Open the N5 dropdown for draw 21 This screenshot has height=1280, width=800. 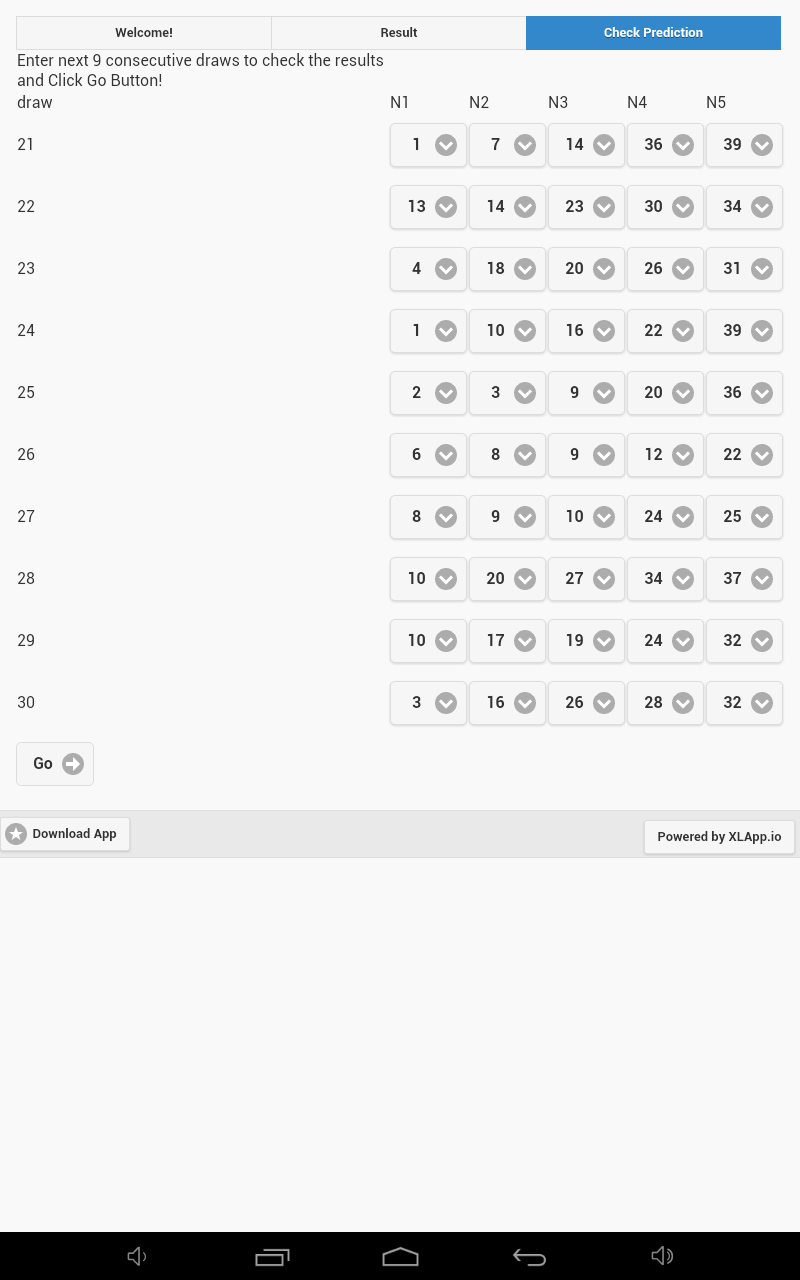(x=744, y=145)
